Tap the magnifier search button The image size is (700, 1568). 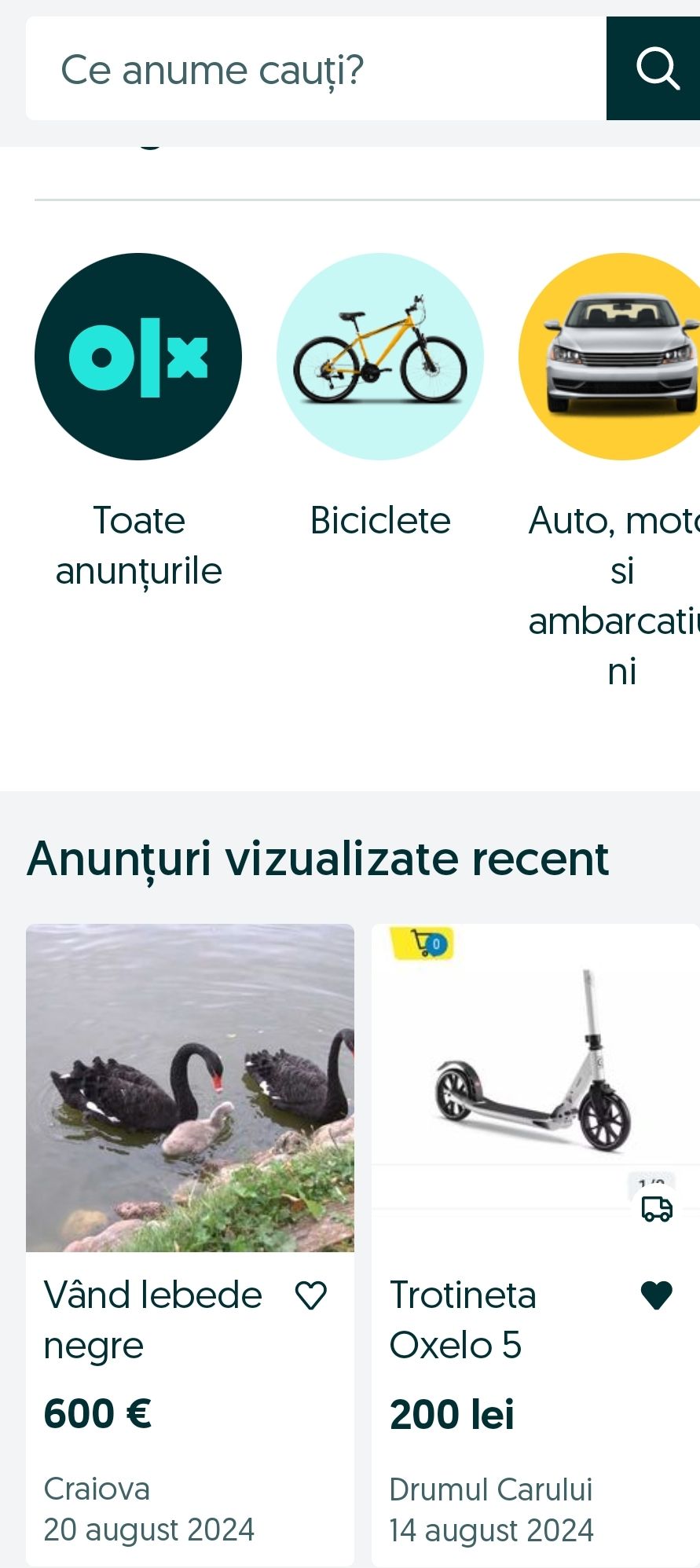pyautogui.click(x=656, y=68)
